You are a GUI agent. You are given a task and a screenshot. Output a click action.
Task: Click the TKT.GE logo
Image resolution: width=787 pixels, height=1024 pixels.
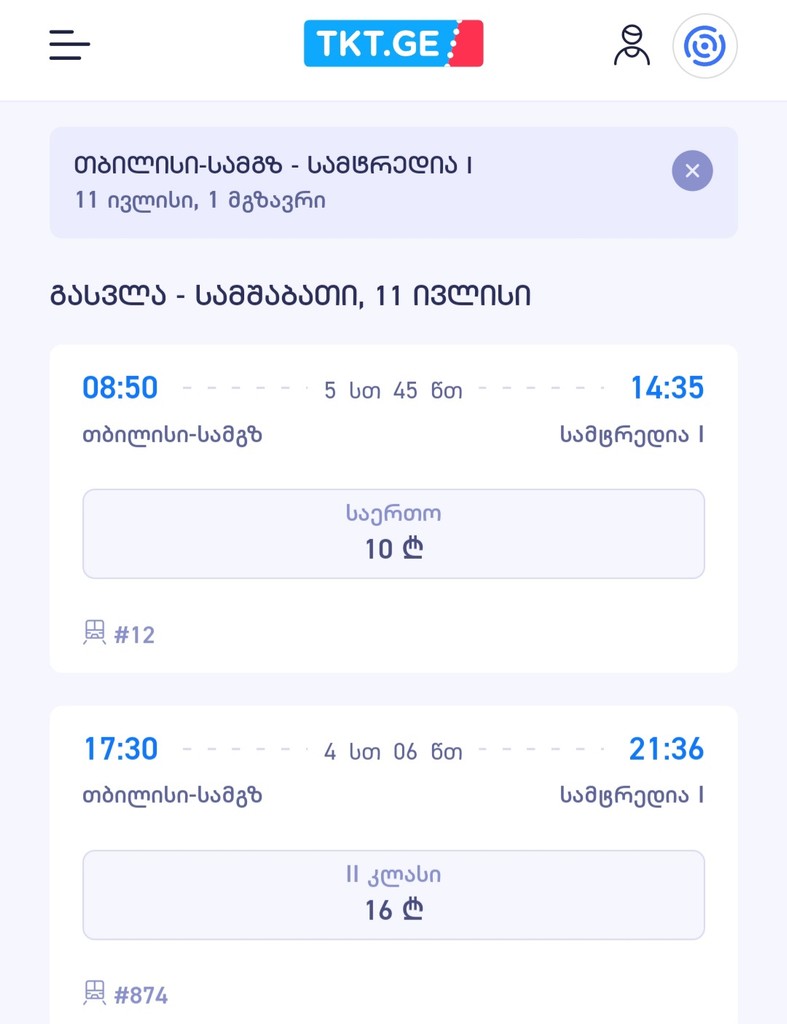point(393,43)
